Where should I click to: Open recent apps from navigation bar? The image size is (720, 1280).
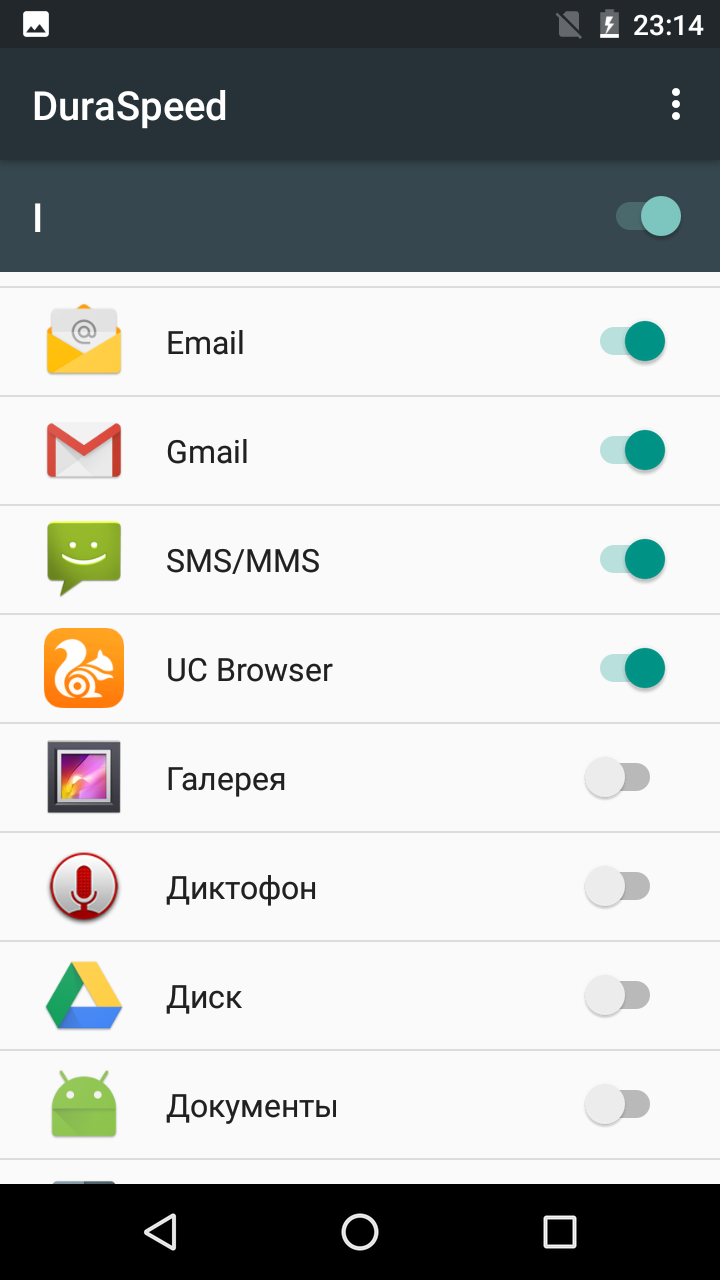coord(560,1232)
